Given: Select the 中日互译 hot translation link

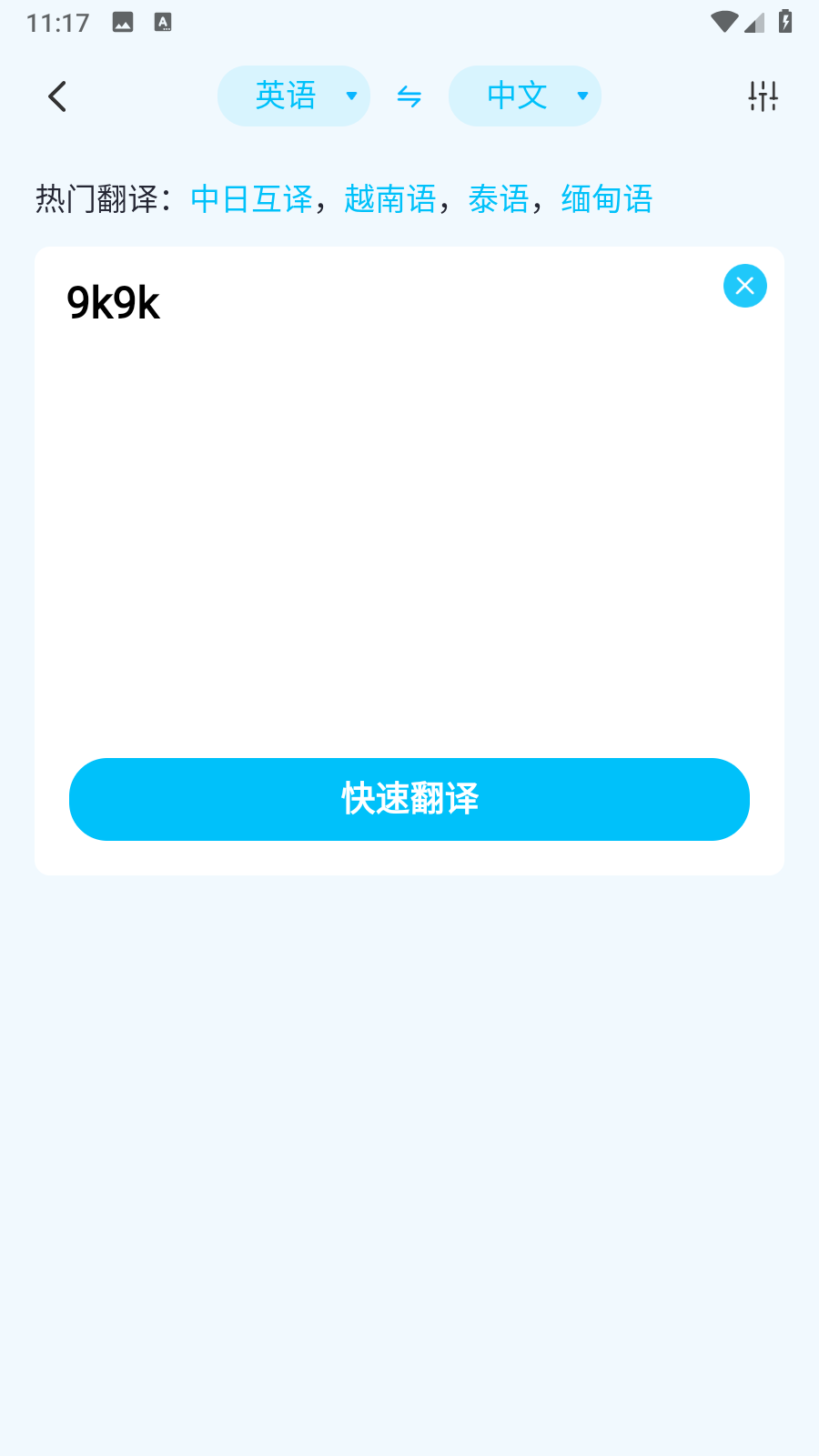Looking at the screenshot, I should coord(252,199).
